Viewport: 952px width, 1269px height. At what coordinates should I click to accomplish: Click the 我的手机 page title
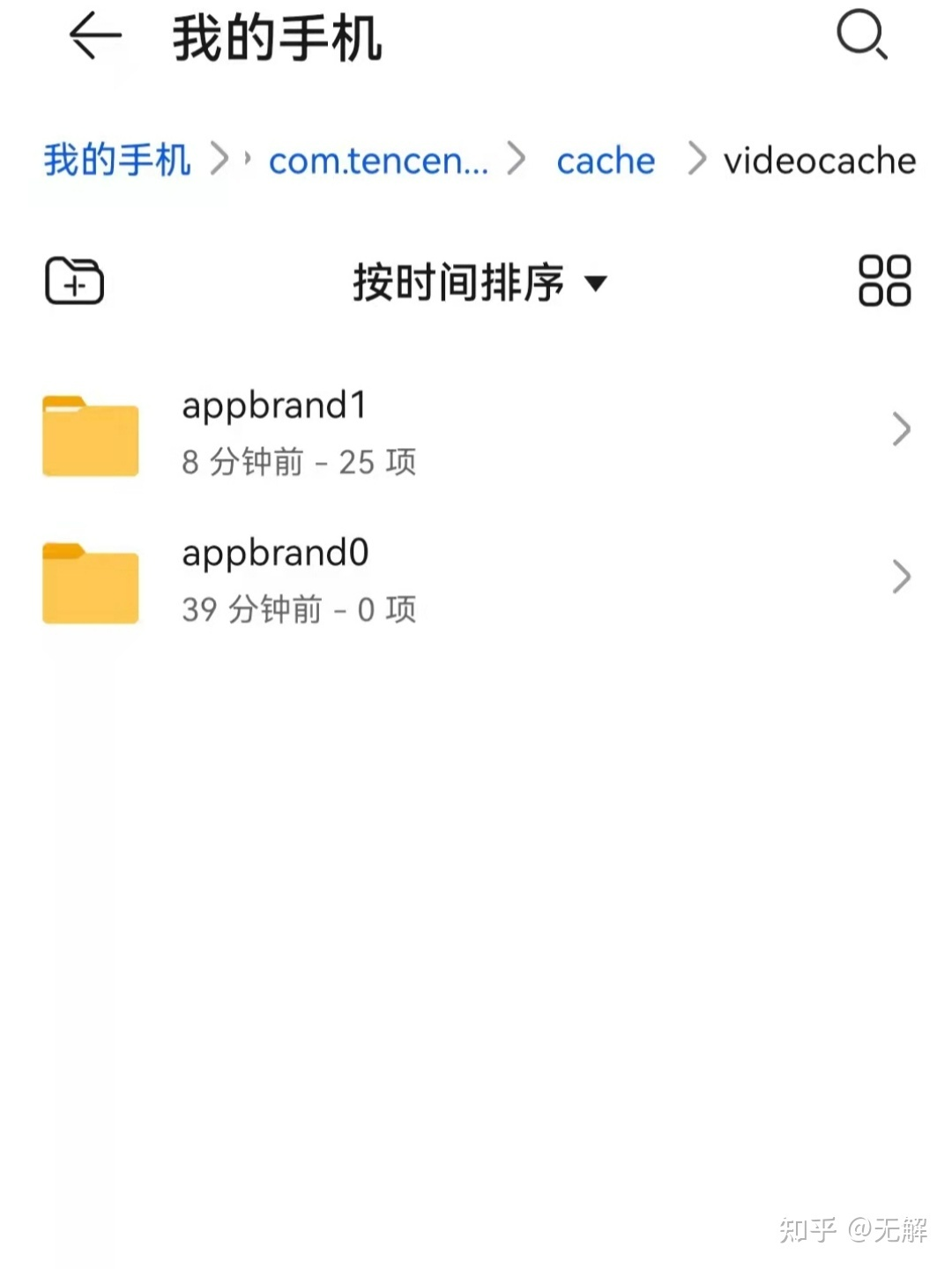(x=276, y=40)
